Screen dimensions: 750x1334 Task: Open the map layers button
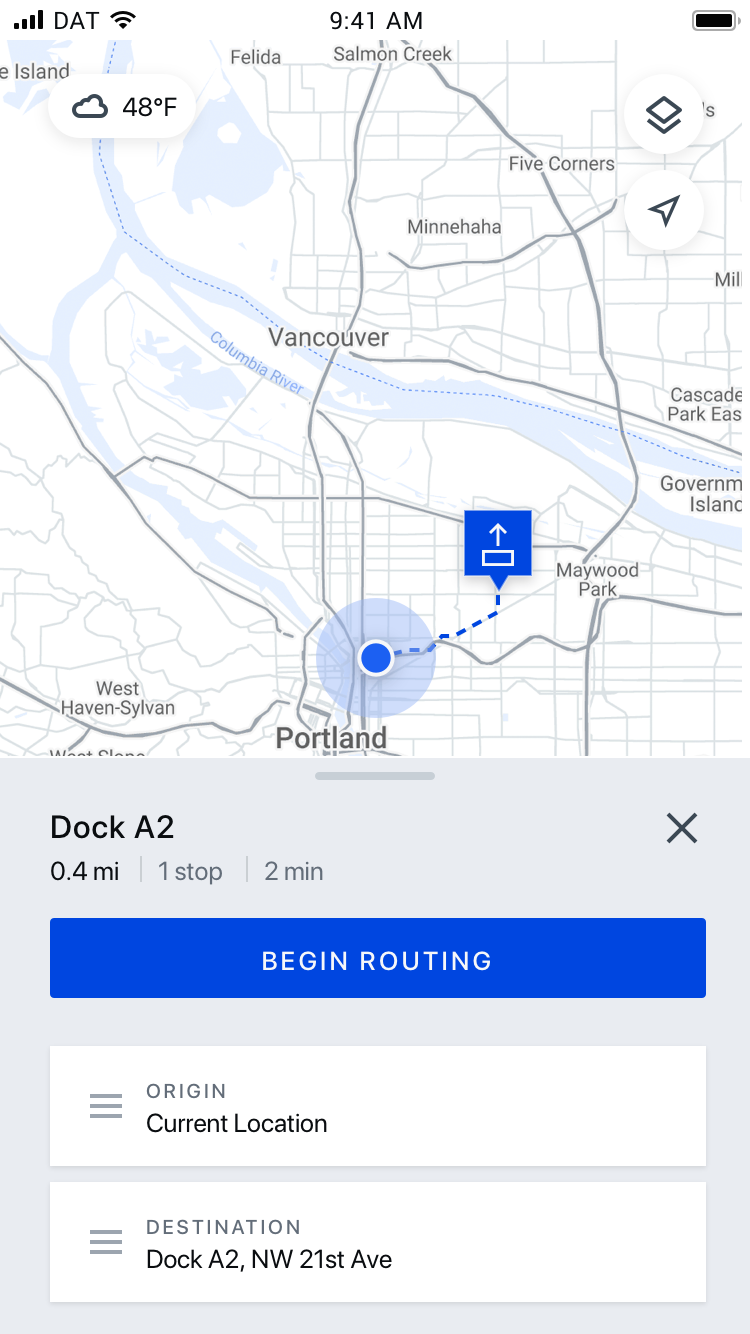664,115
